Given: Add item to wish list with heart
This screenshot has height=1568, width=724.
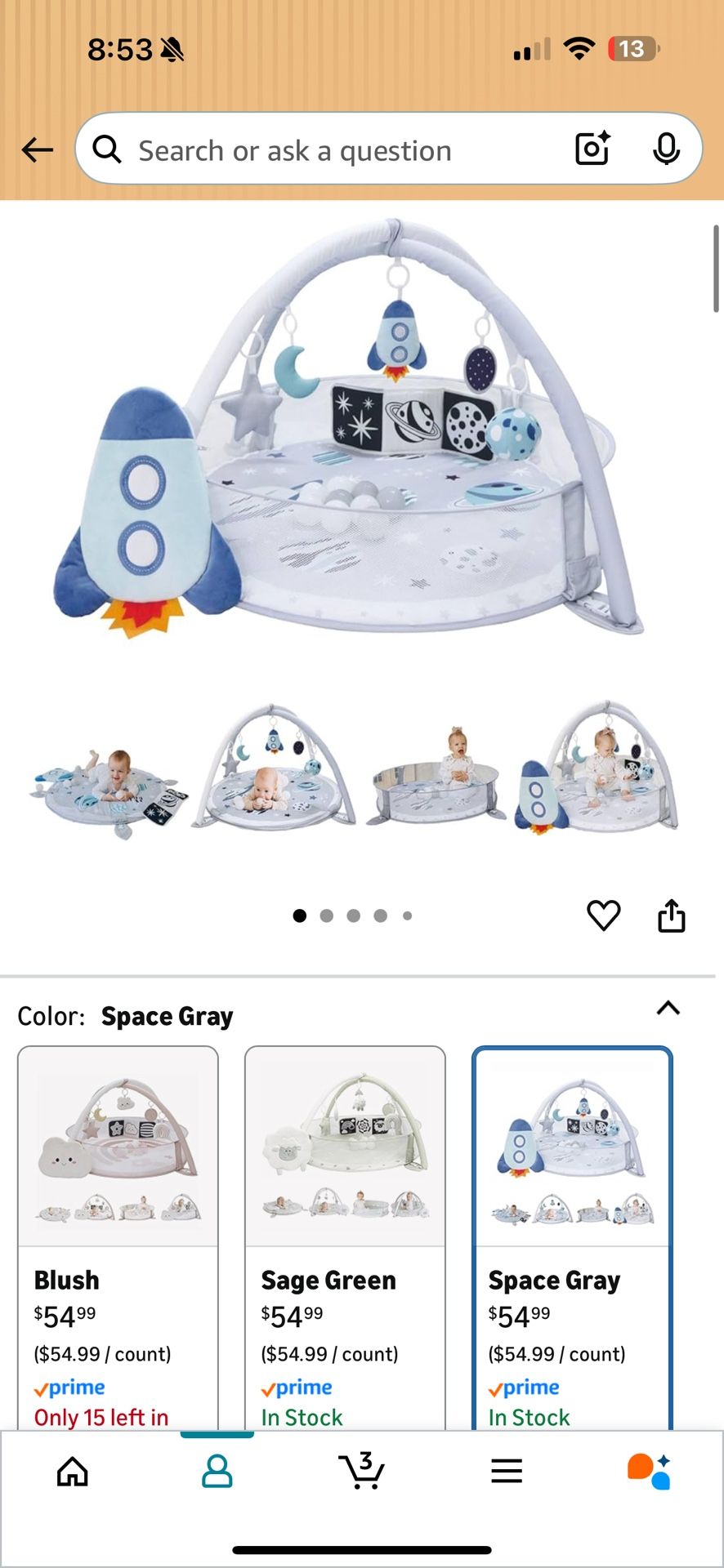Looking at the screenshot, I should tap(603, 915).
